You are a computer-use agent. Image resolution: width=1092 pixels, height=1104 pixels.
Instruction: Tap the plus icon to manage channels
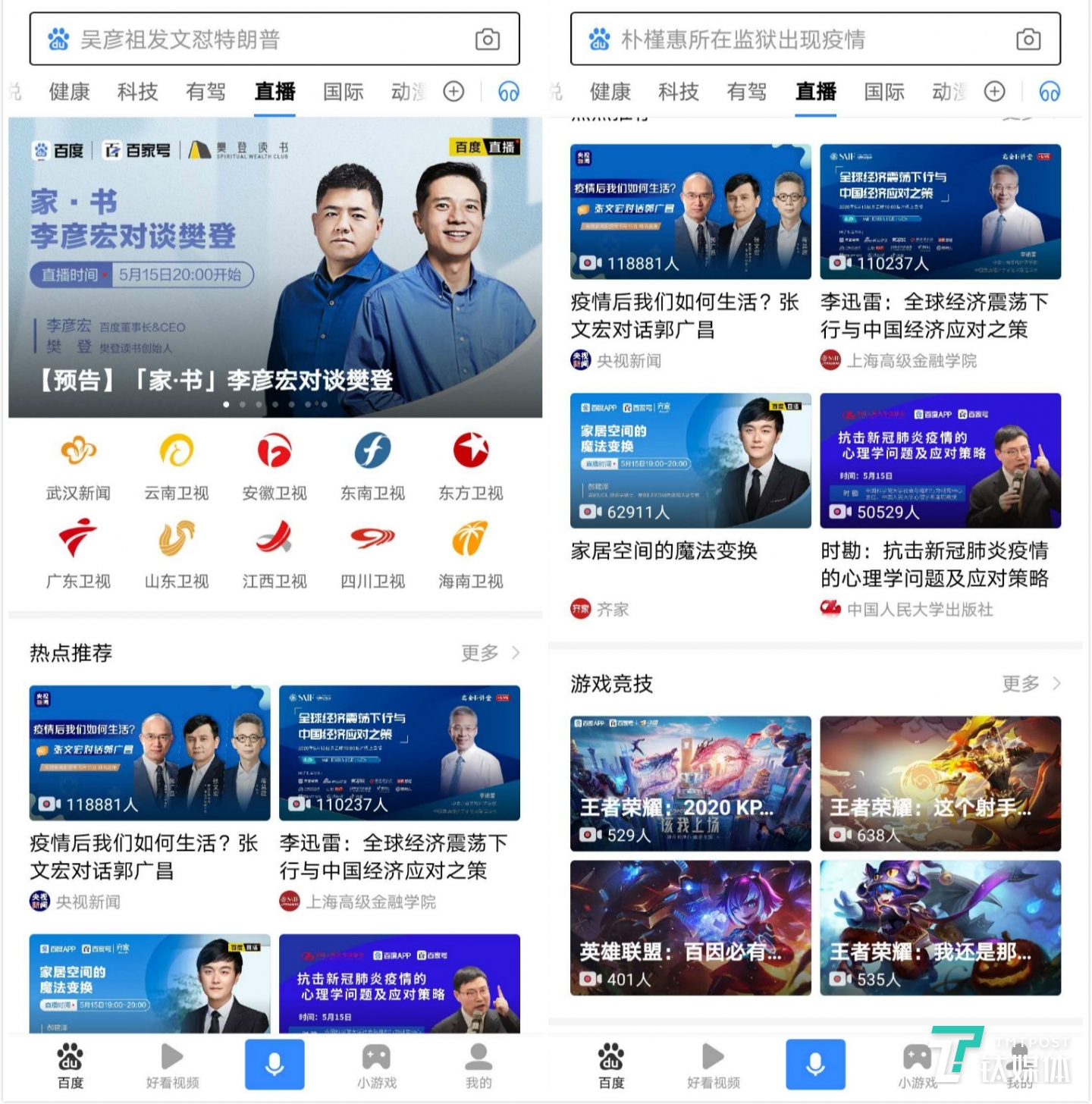pyautogui.click(x=453, y=91)
